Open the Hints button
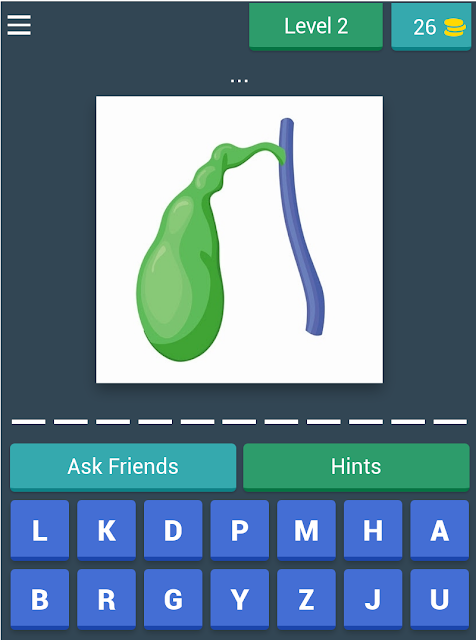This screenshot has width=476, height=640. point(356,467)
